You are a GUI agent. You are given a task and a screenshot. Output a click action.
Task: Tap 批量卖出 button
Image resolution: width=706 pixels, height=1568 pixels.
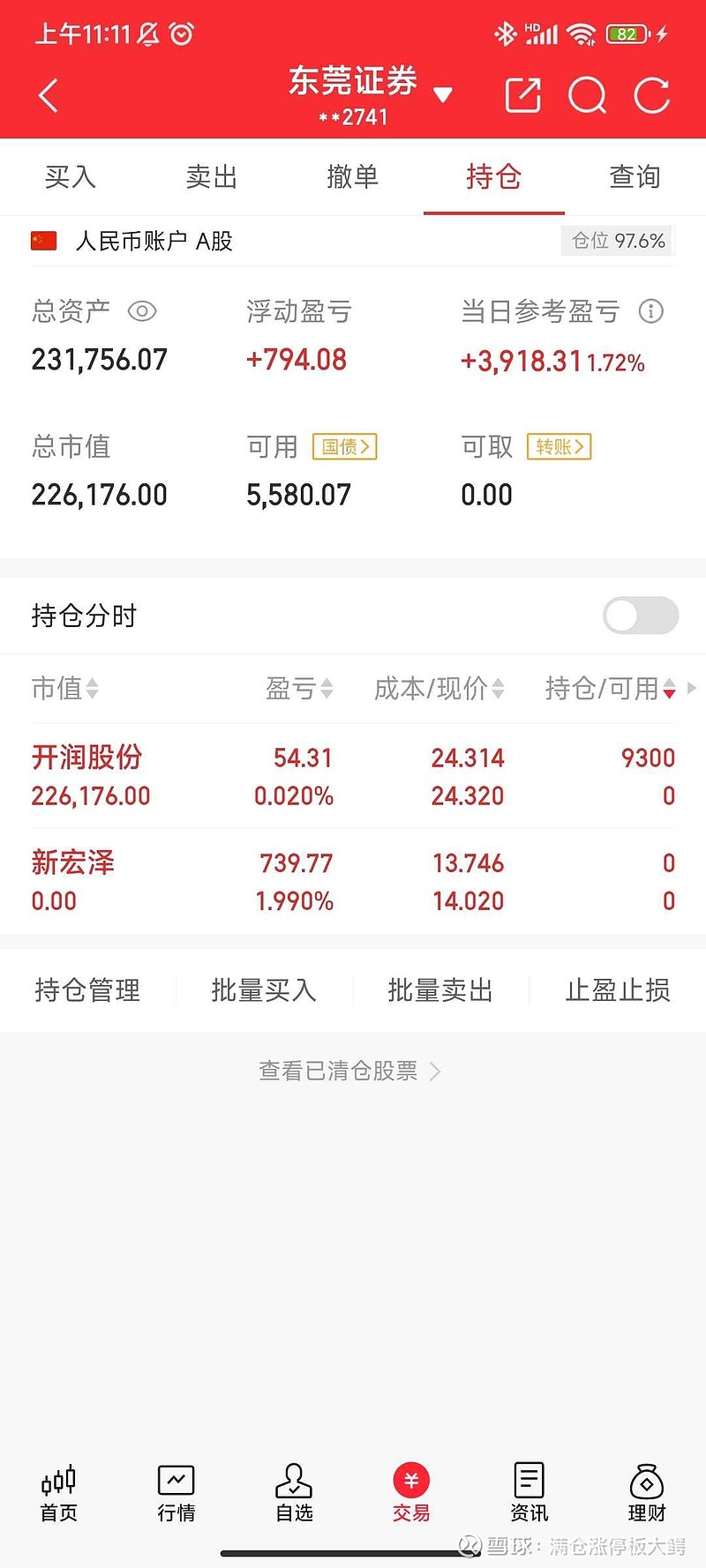coord(440,990)
